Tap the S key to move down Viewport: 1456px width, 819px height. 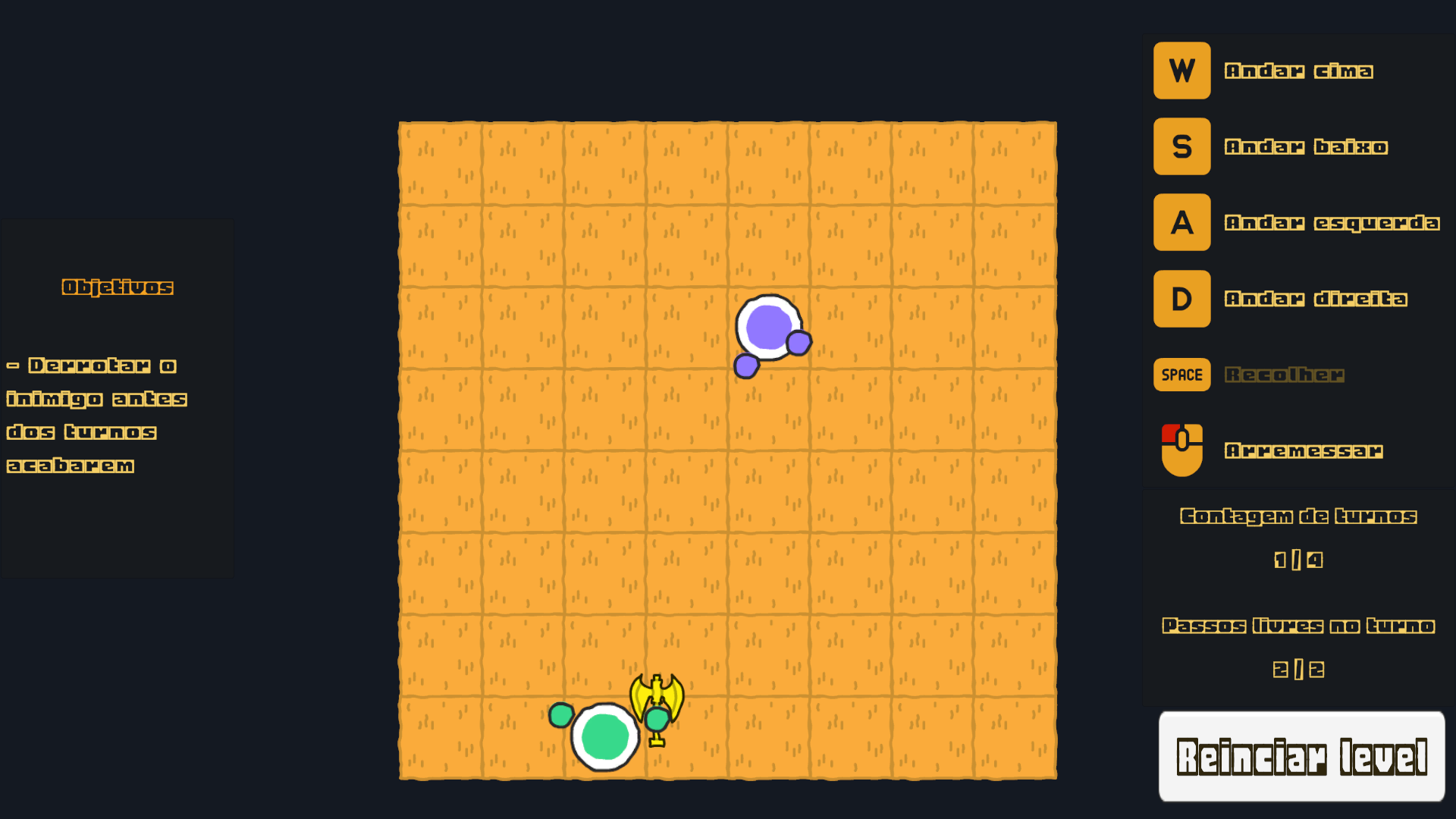click(1181, 146)
